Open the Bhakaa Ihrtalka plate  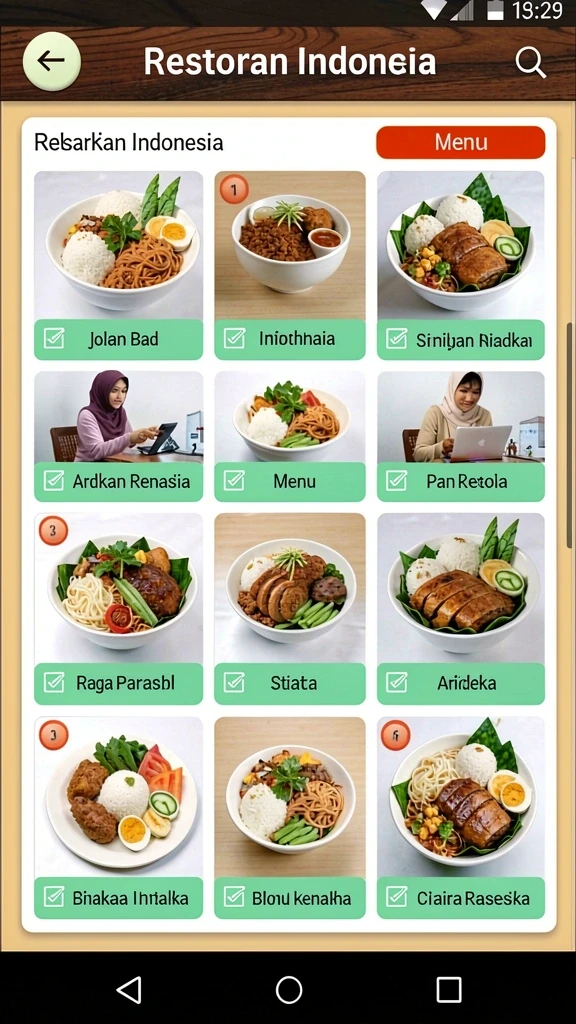(x=118, y=818)
